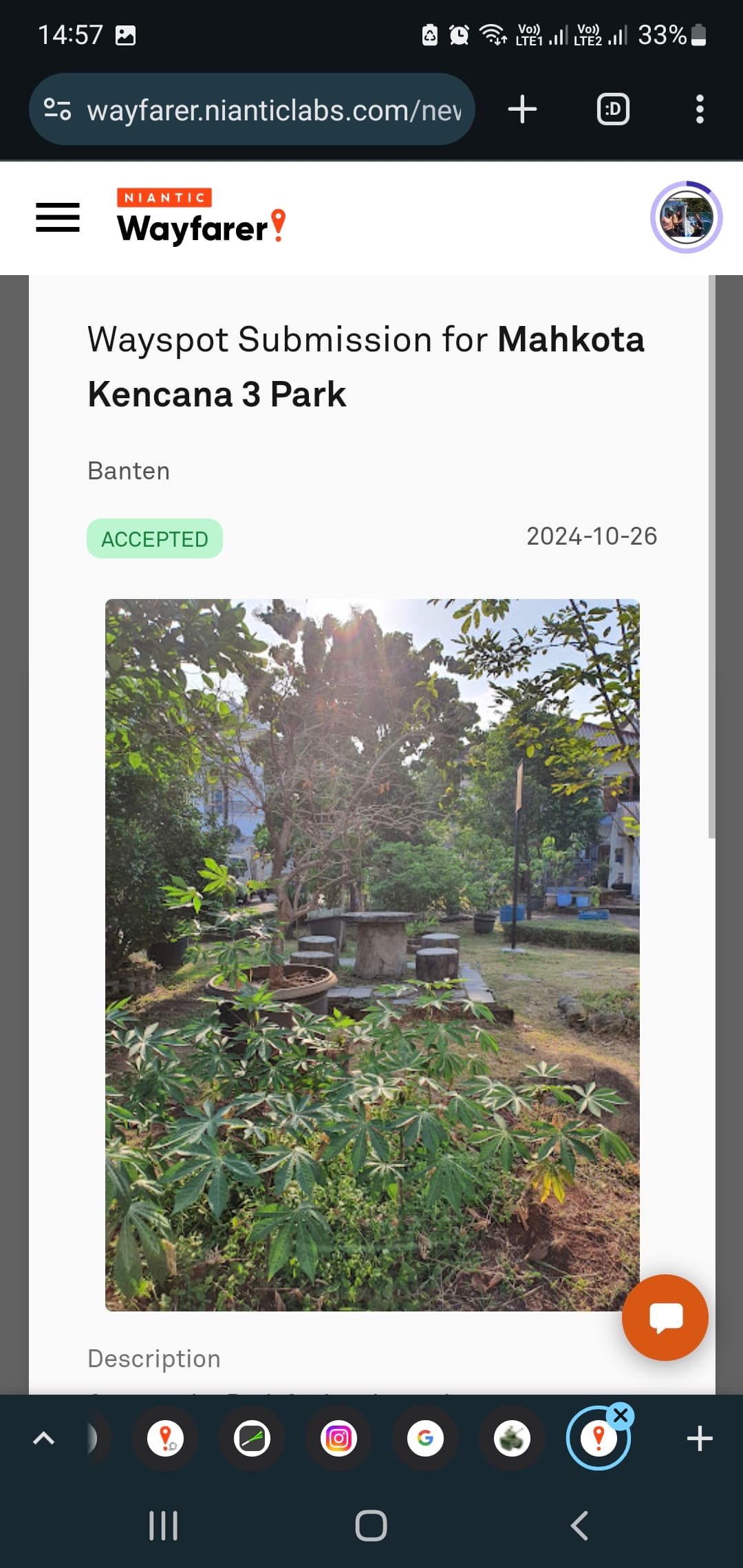Switch to the Google tab
This screenshot has width=743, height=1568.
tap(425, 1438)
